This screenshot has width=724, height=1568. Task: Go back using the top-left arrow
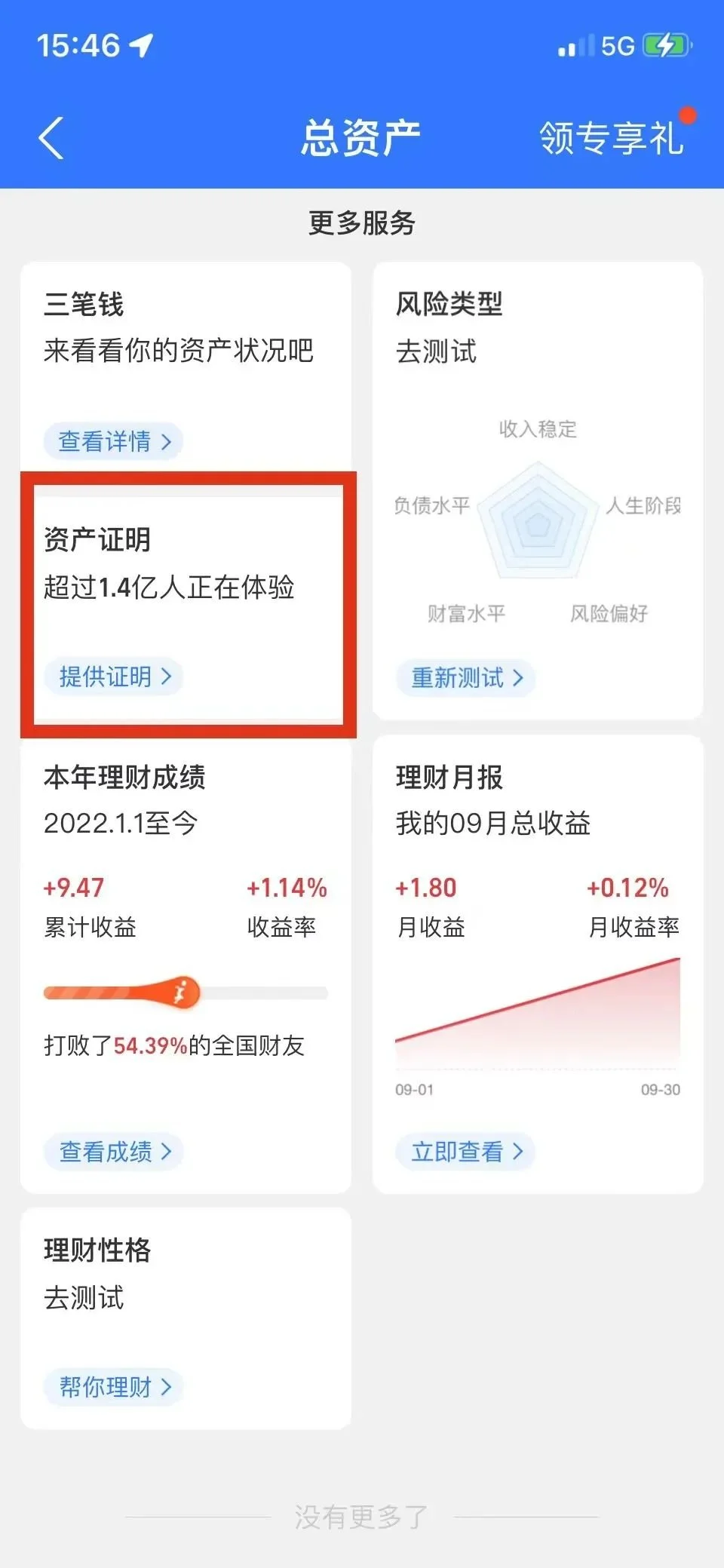click(x=51, y=139)
